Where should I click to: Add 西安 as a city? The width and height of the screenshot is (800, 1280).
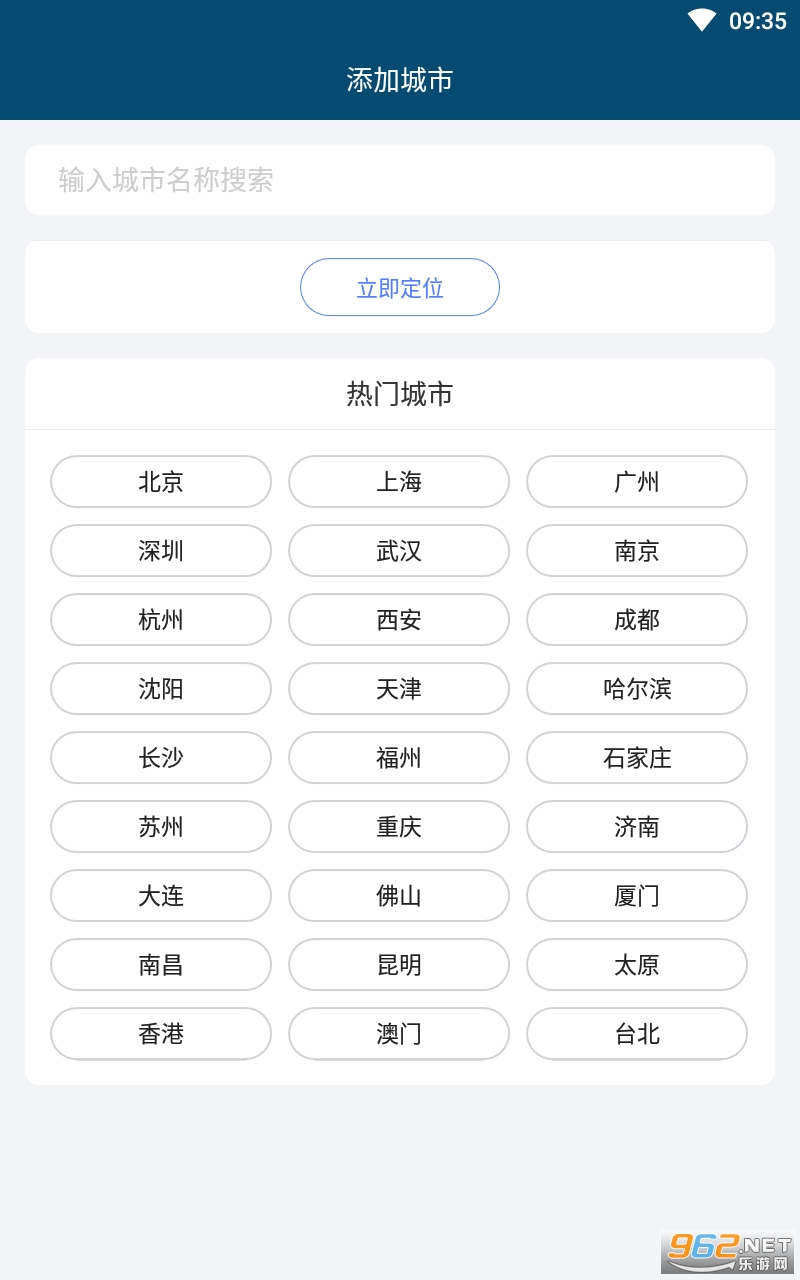point(399,620)
